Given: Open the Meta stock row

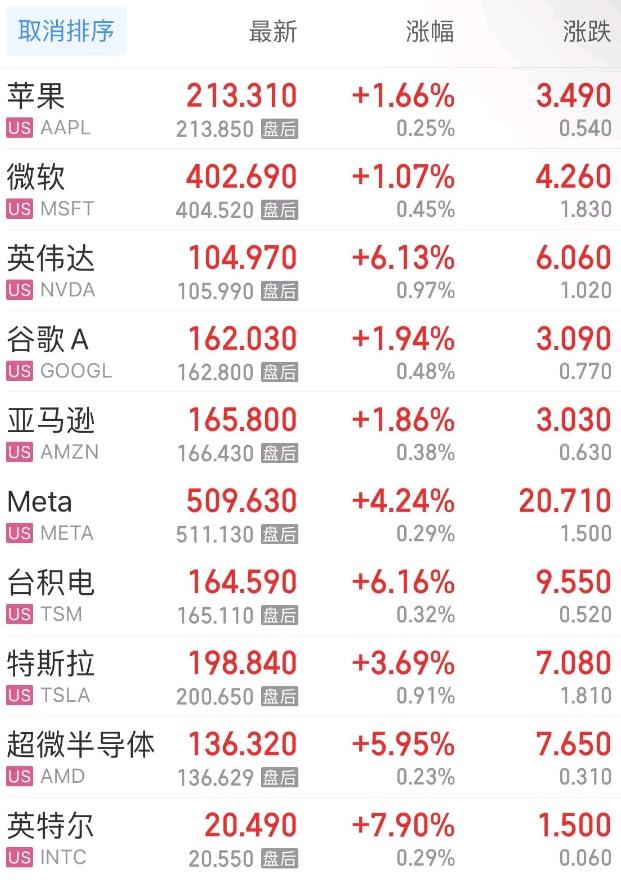Looking at the screenshot, I should click(x=310, y=514).
